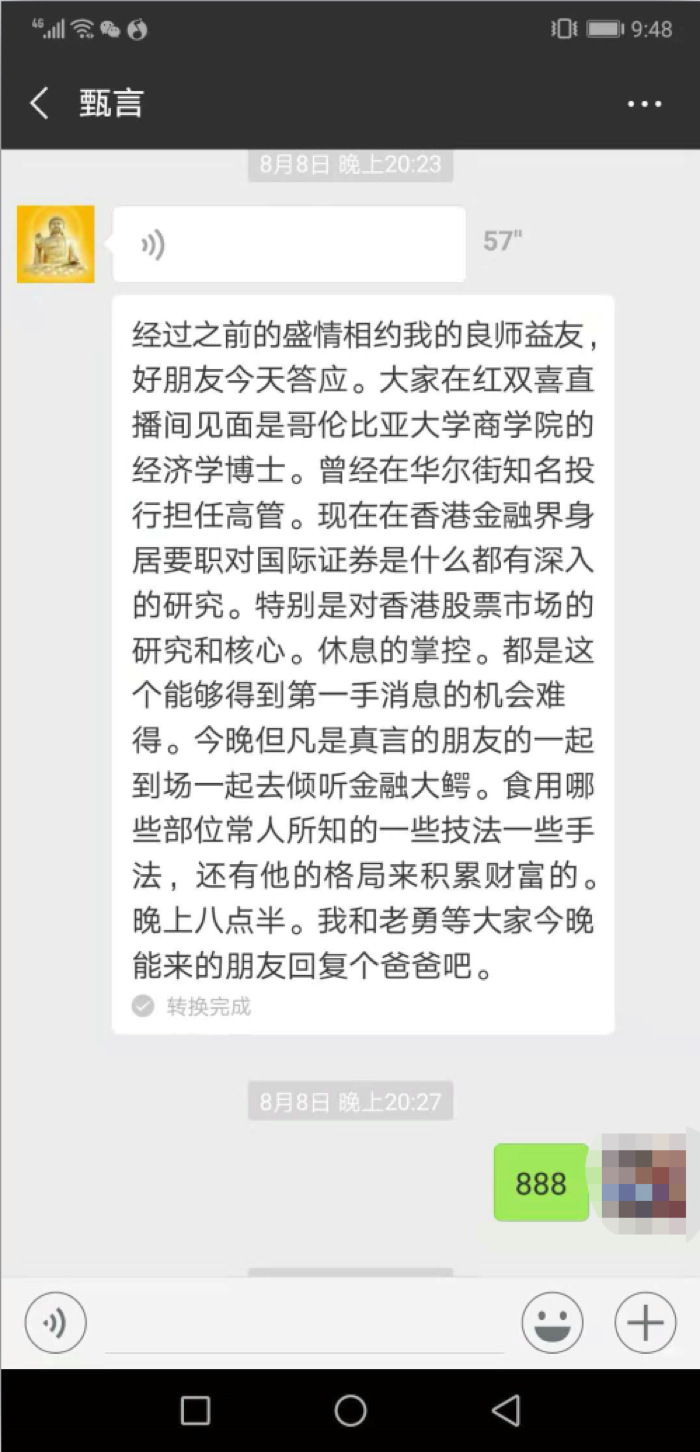Open the chat overflow menu

[644, 104]
